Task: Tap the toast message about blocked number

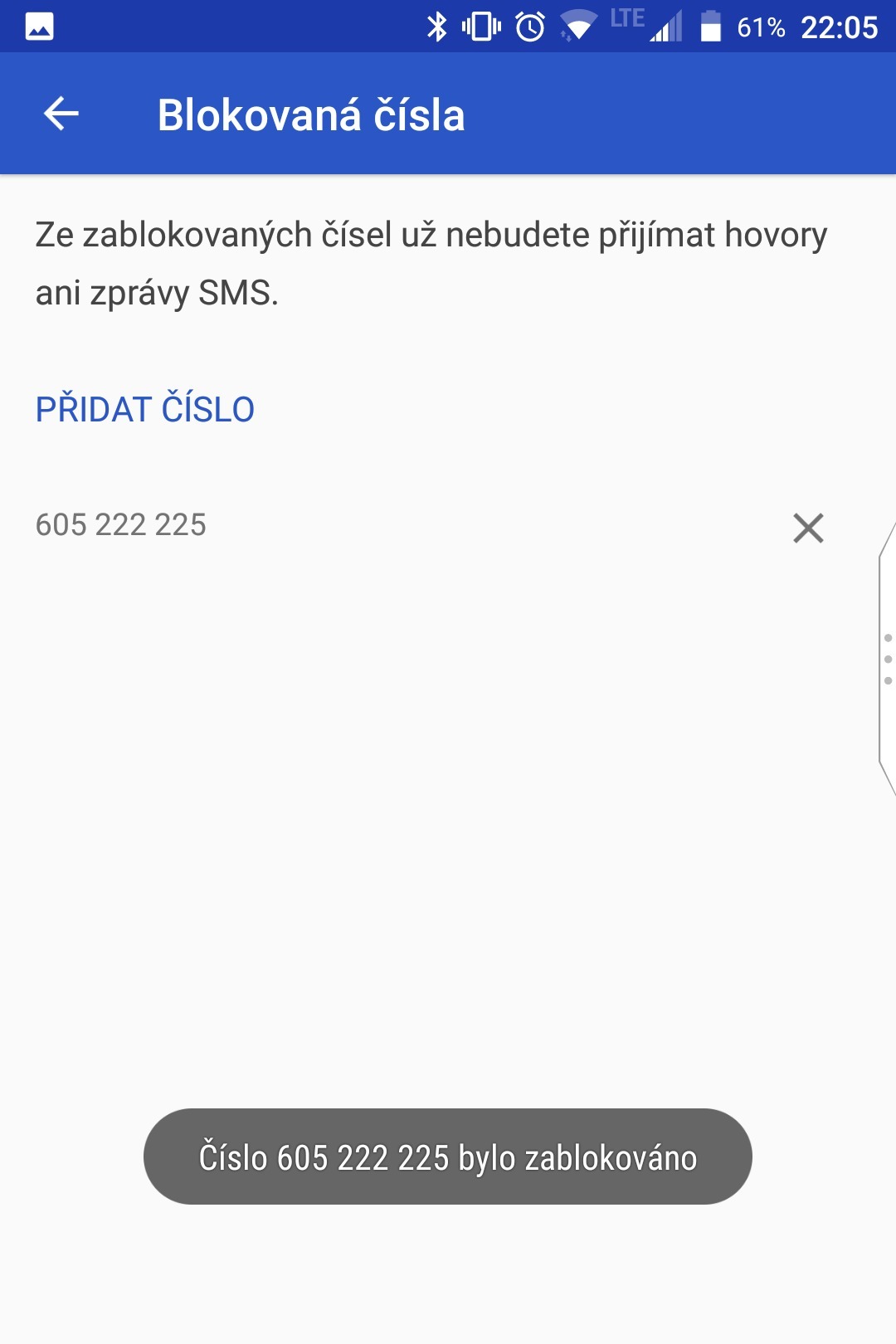Action: point(447,1157)
